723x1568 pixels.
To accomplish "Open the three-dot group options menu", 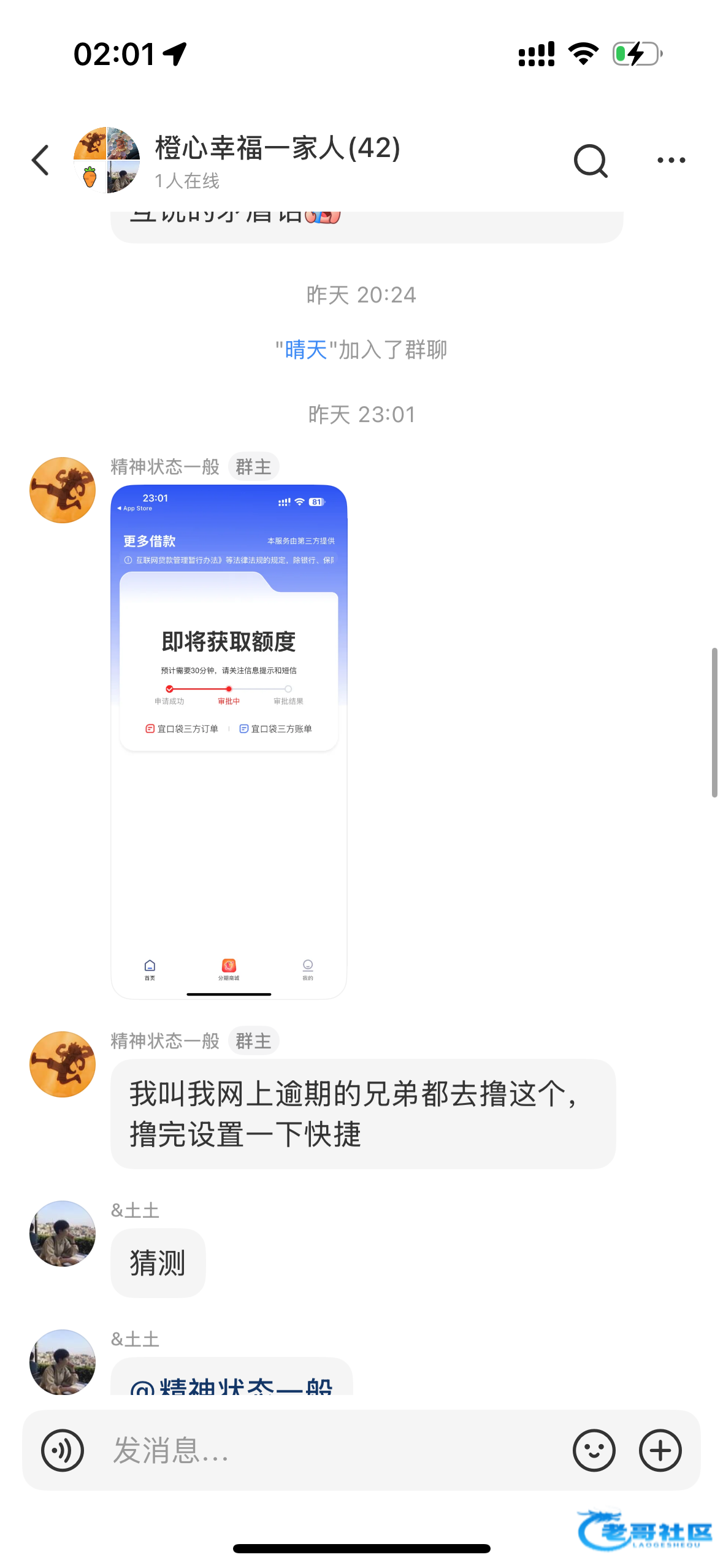I will [671, 161].
